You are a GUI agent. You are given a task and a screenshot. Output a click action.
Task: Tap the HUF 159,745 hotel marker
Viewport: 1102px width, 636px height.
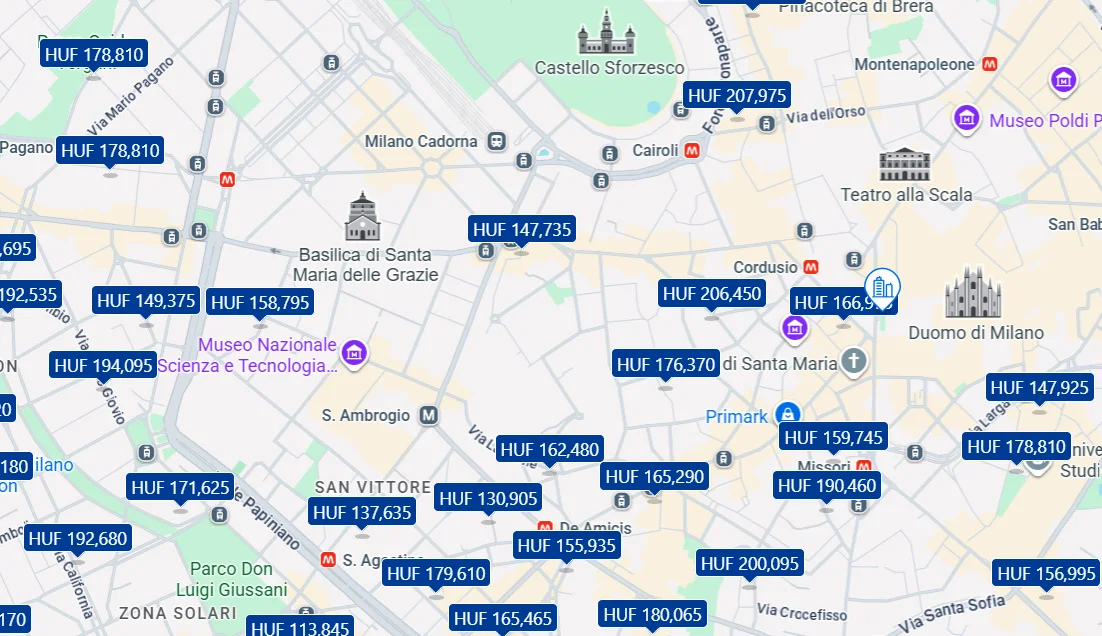click(833, 438)
